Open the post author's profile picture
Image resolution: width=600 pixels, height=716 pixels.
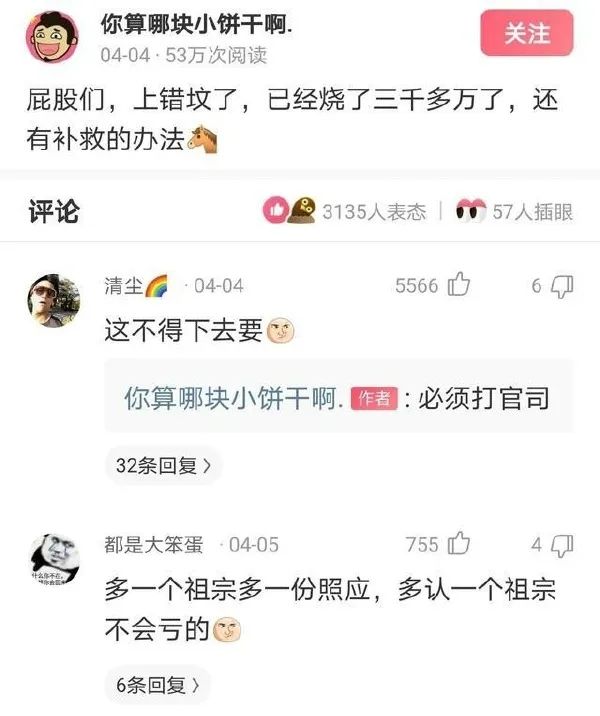tap(50, 37)
